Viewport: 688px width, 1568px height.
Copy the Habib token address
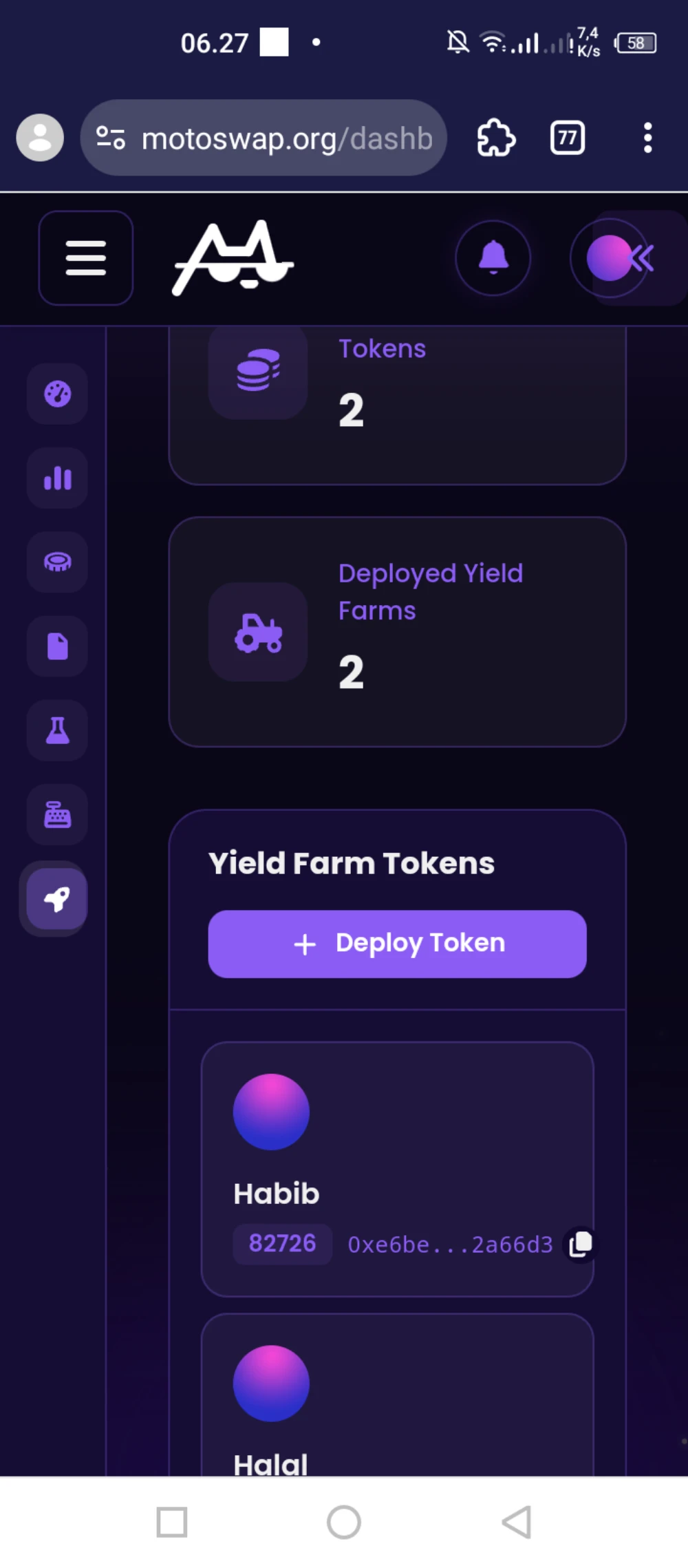(x=581, y=1244)
